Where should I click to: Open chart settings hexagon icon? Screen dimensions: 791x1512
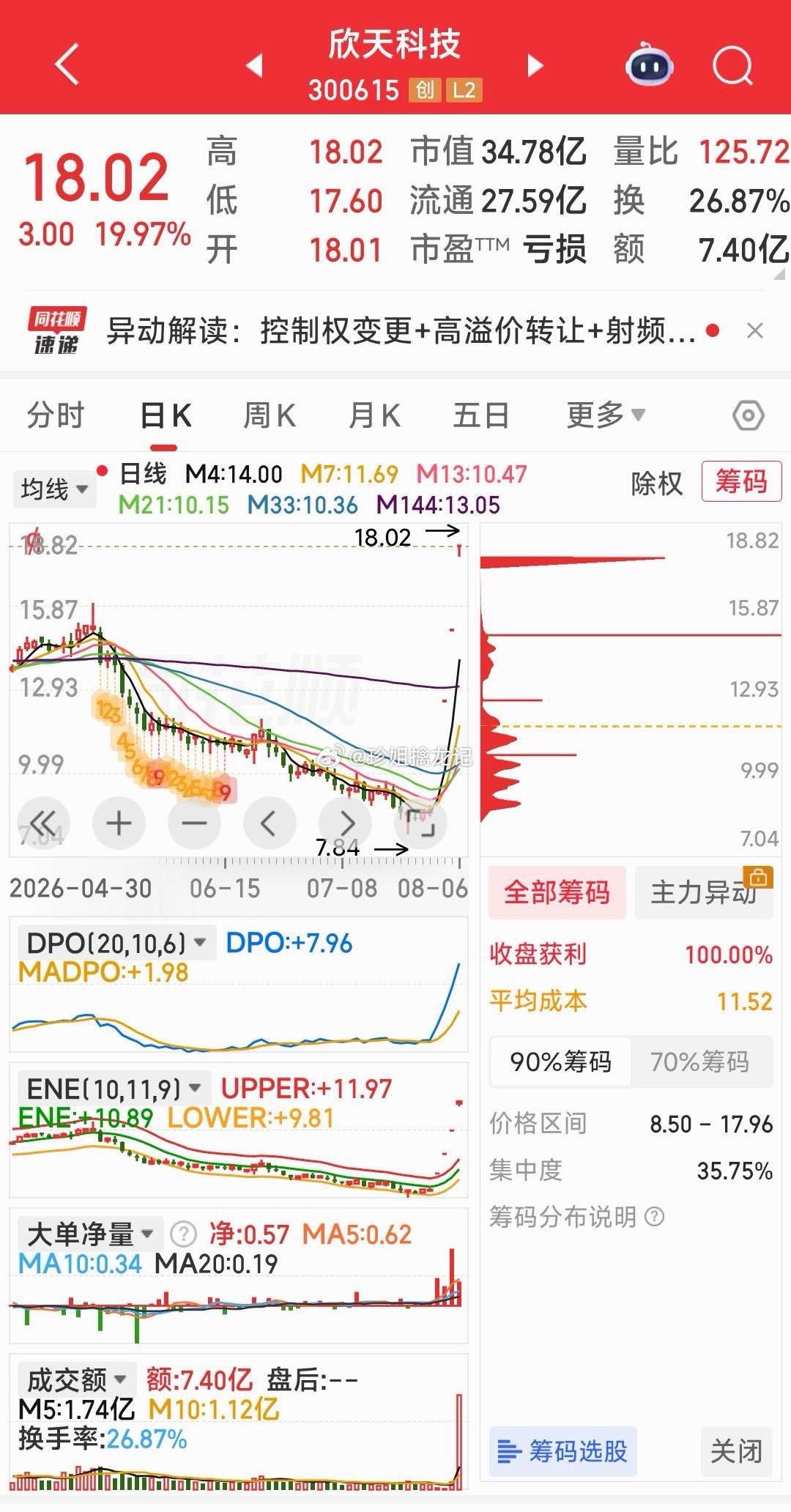[748, 416]
